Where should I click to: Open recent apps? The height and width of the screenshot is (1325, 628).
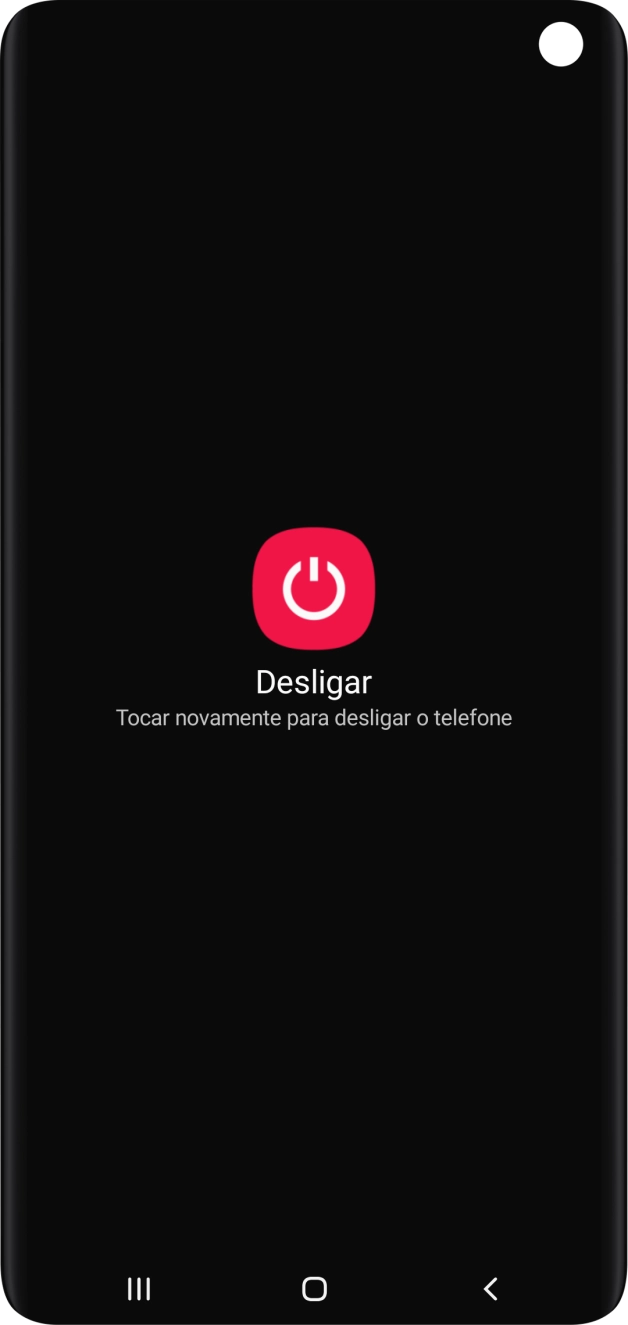click(139, 1289)
